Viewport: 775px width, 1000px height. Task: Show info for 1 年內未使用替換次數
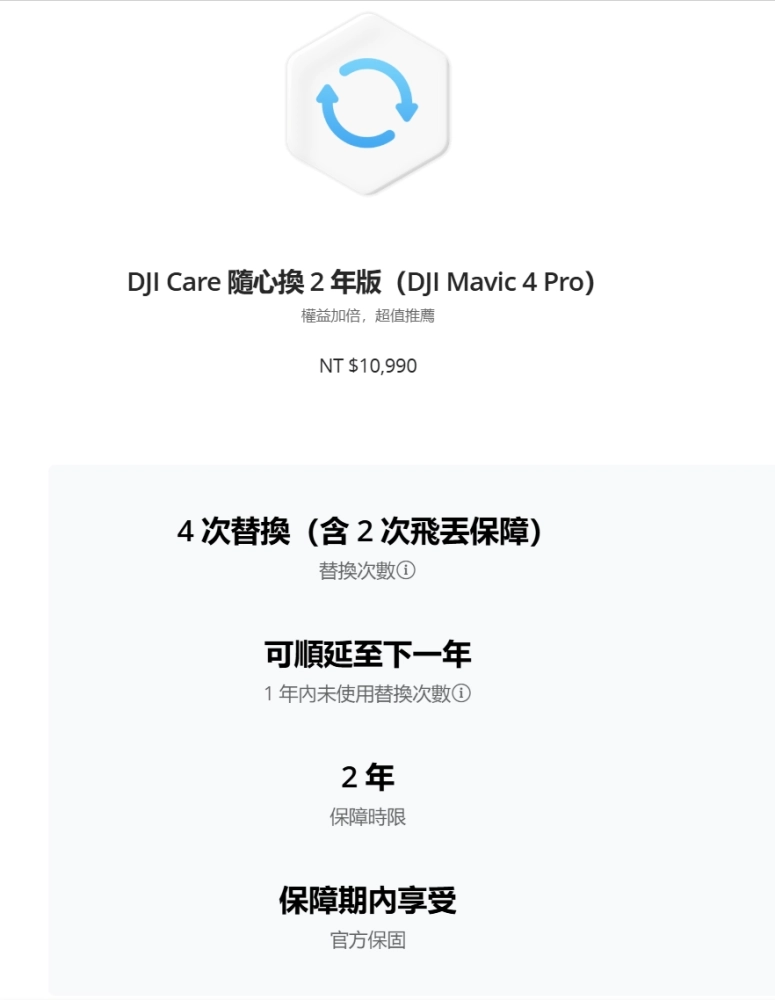[461, 694]
